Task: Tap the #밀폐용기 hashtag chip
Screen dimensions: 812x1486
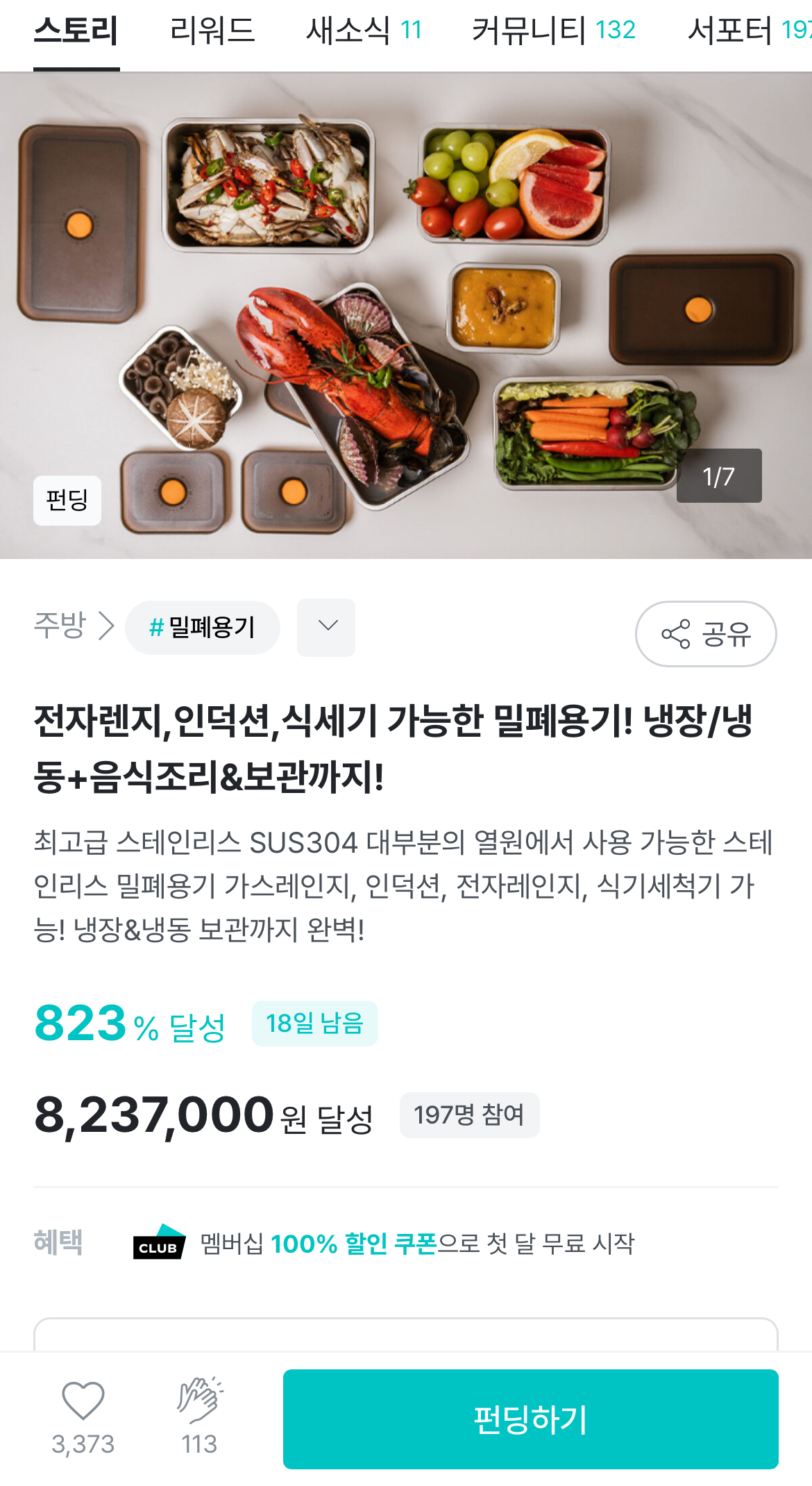Action: (203, 628)
